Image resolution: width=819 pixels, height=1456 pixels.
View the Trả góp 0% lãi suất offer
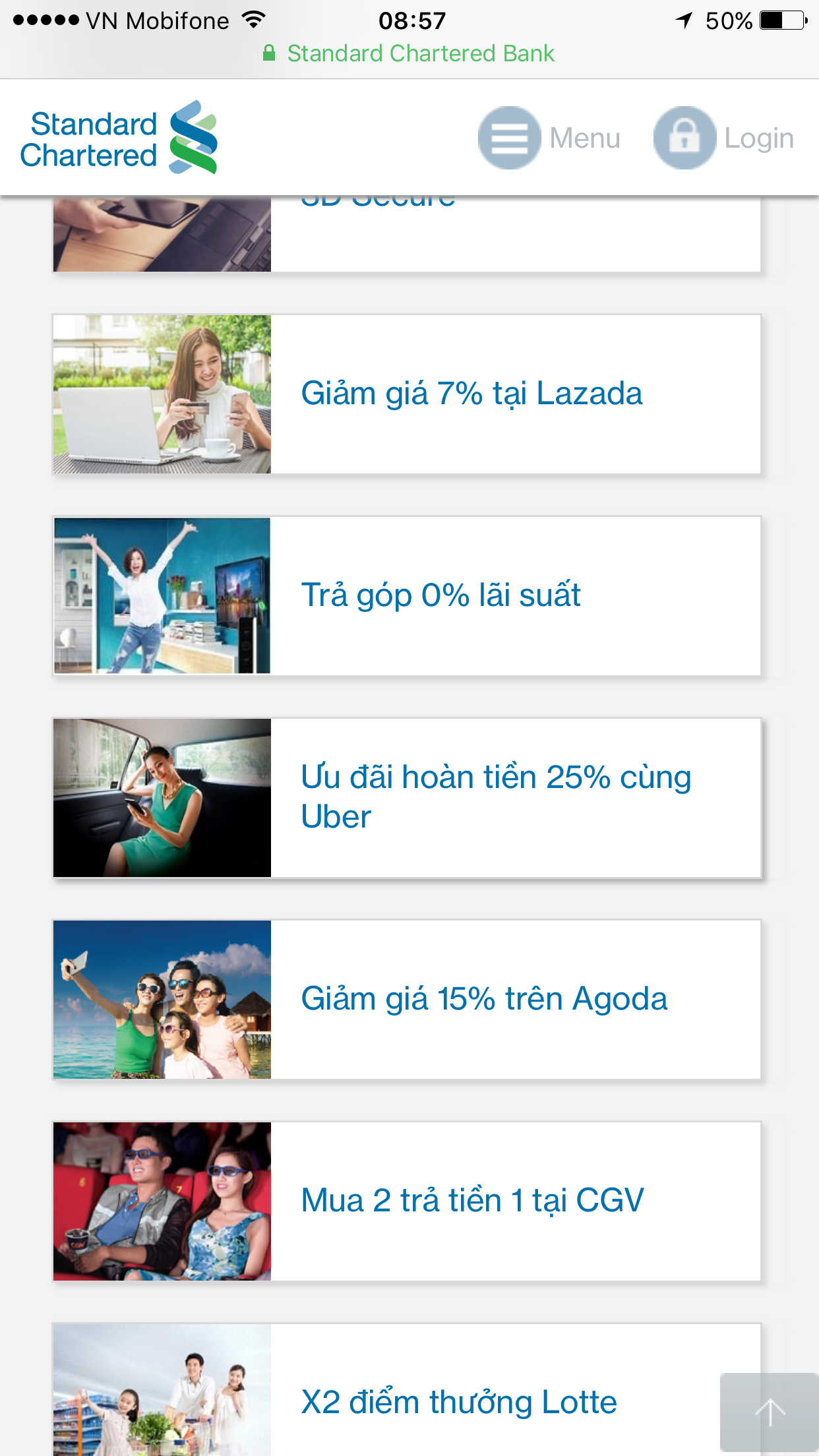440,595
